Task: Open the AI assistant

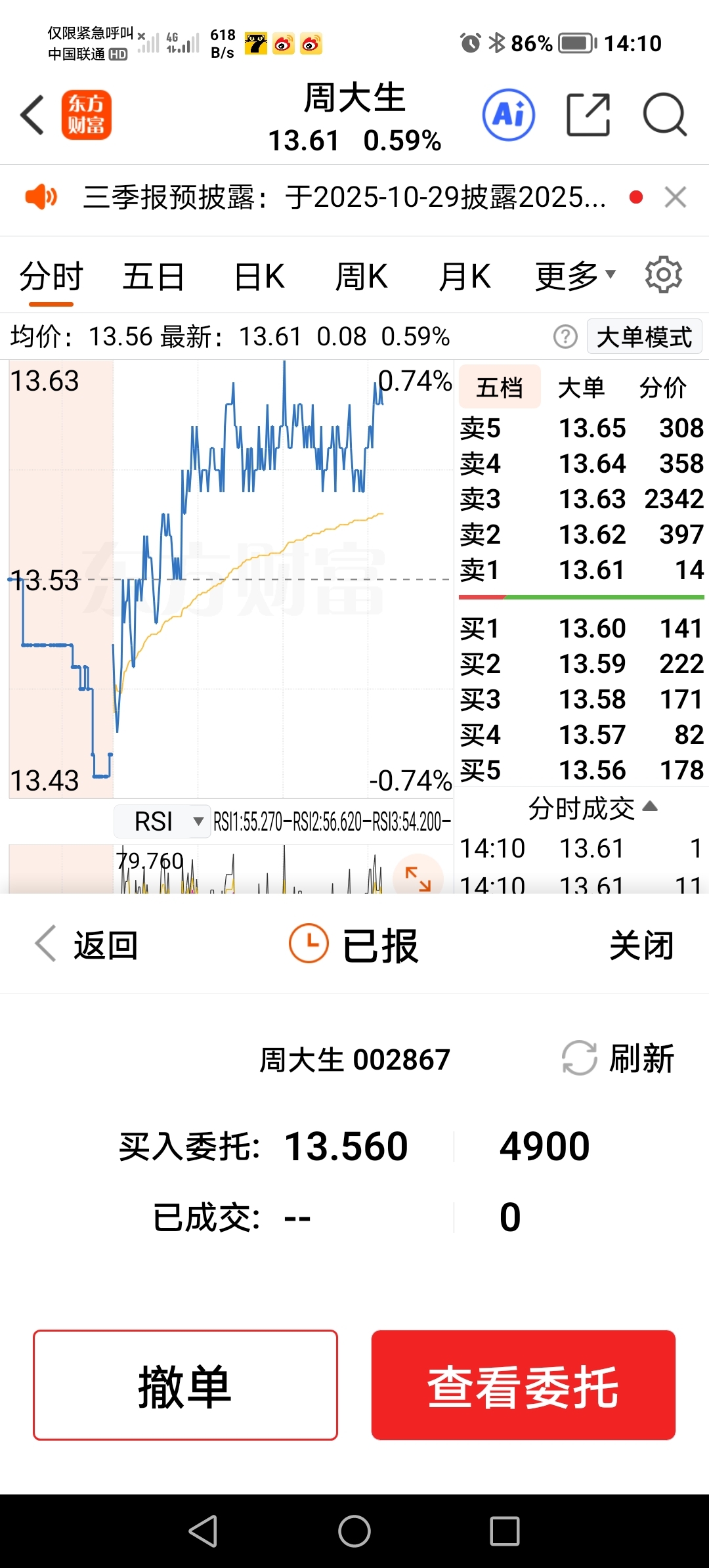Action: pyautogui.click(x=509, y=115)
